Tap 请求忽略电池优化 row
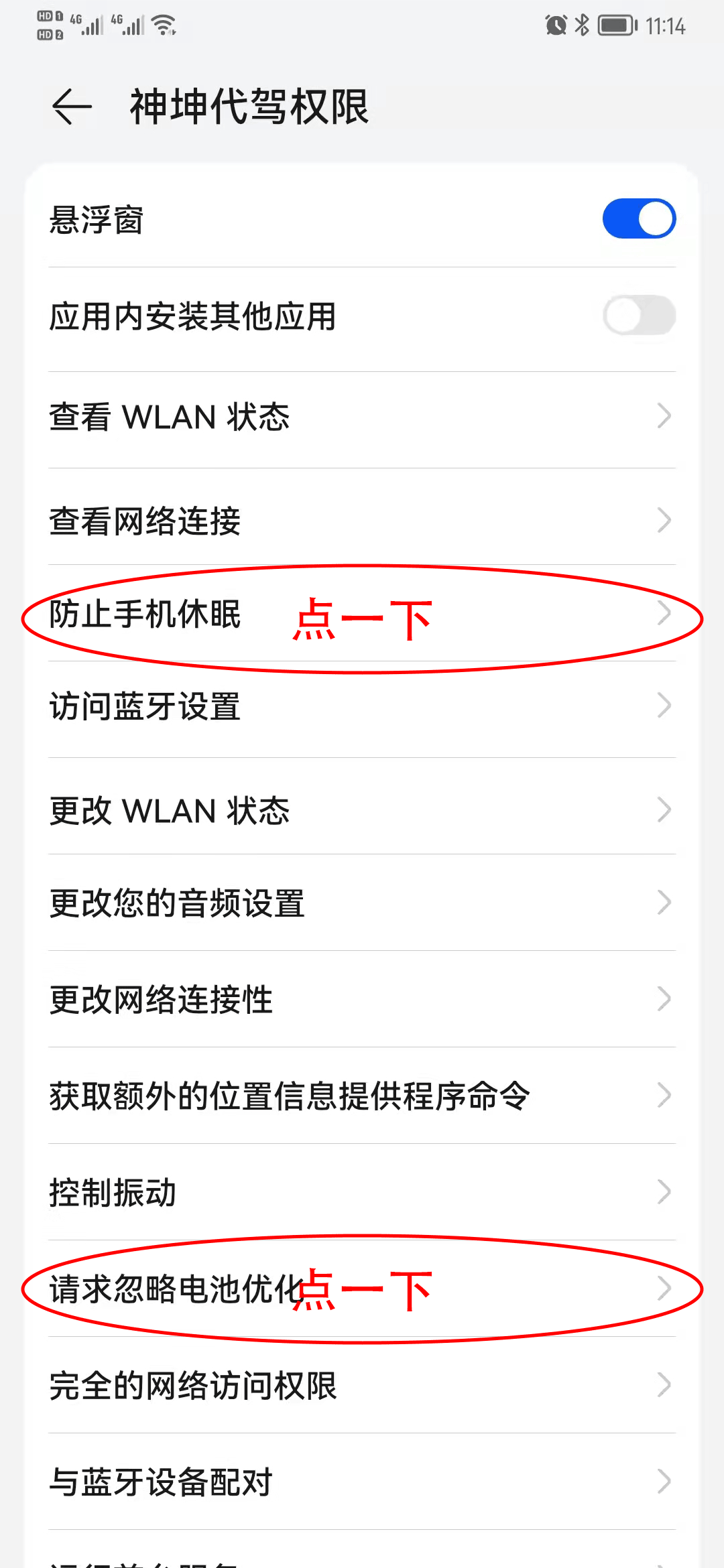 point(362,1289)
